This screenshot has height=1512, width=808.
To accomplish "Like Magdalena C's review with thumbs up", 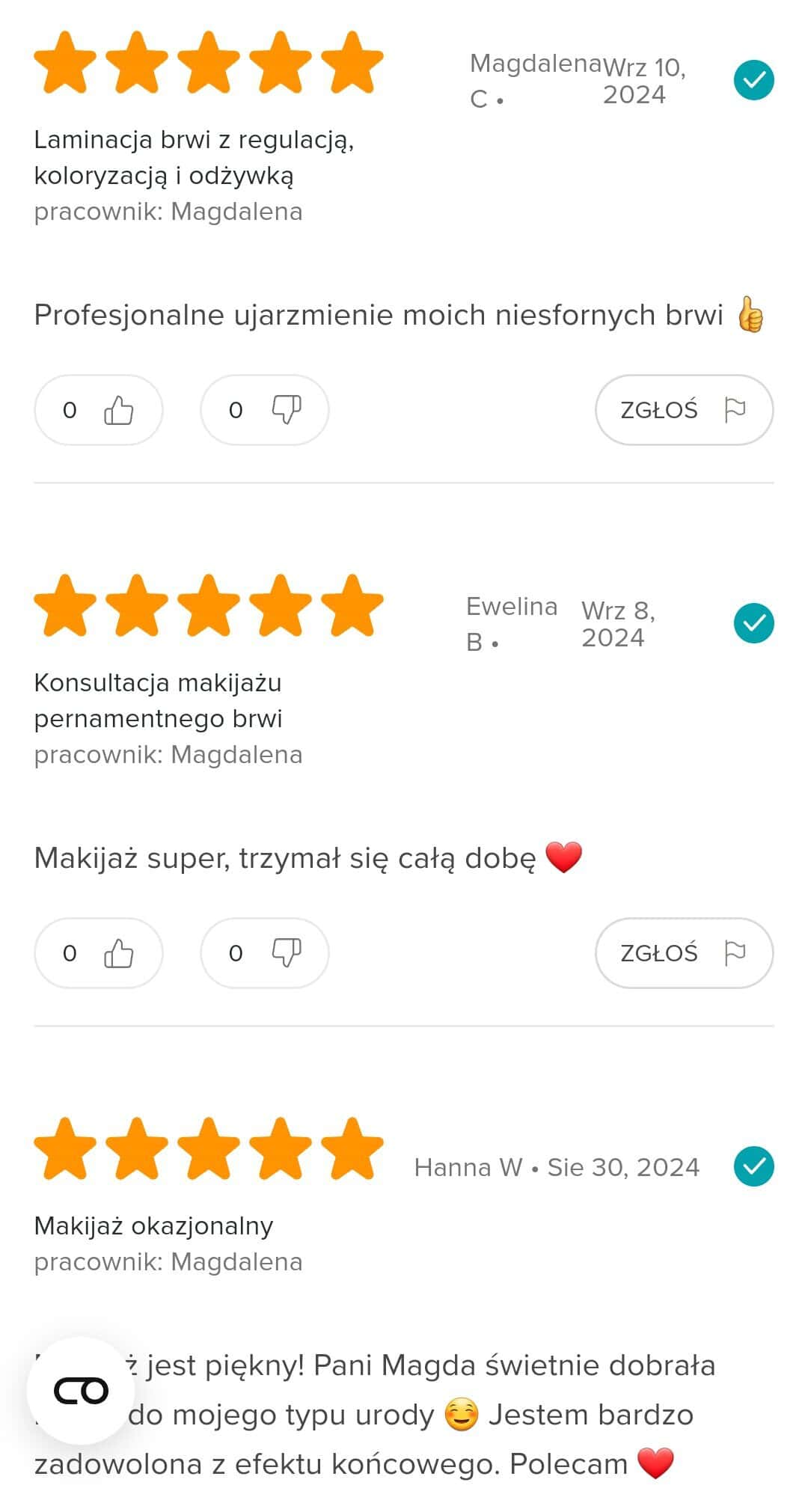I will 98,410.
